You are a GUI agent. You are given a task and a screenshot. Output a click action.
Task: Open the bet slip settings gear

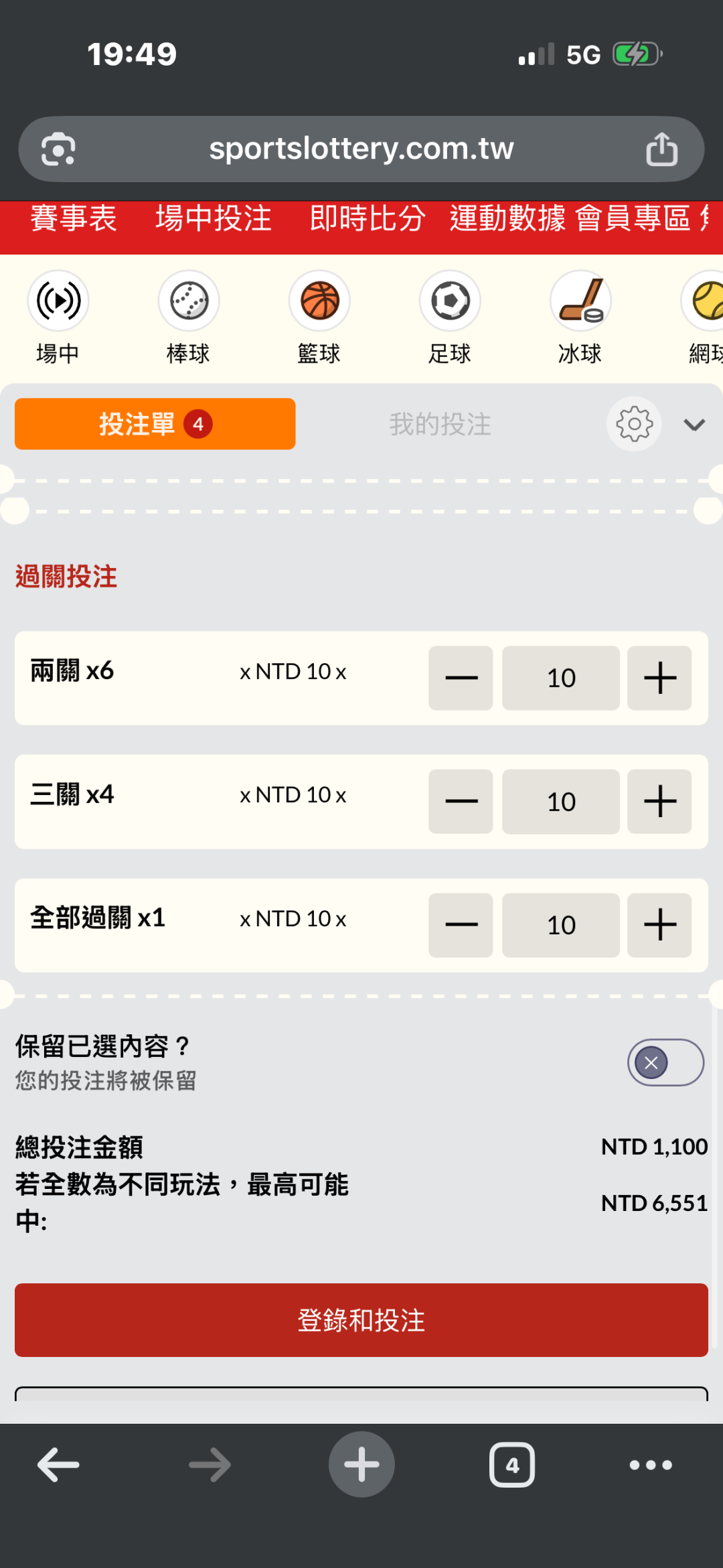click(634, 424)
